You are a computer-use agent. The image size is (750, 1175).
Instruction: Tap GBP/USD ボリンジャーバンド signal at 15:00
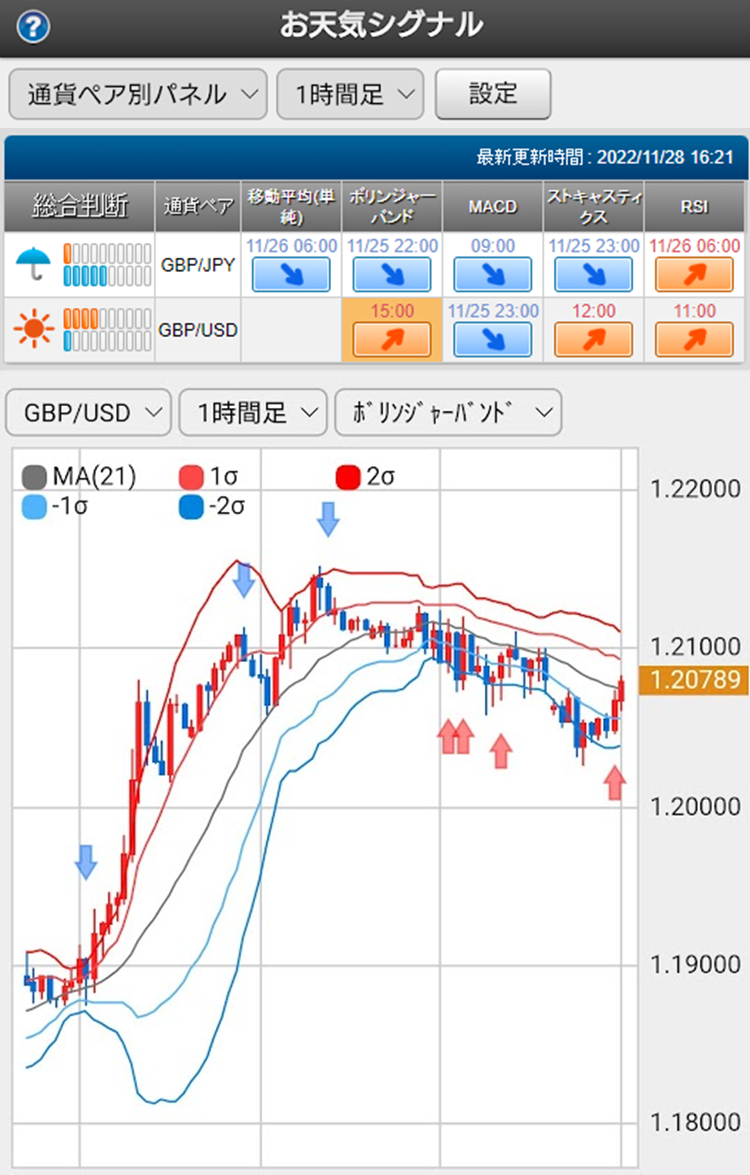click(x=392, y=340)
